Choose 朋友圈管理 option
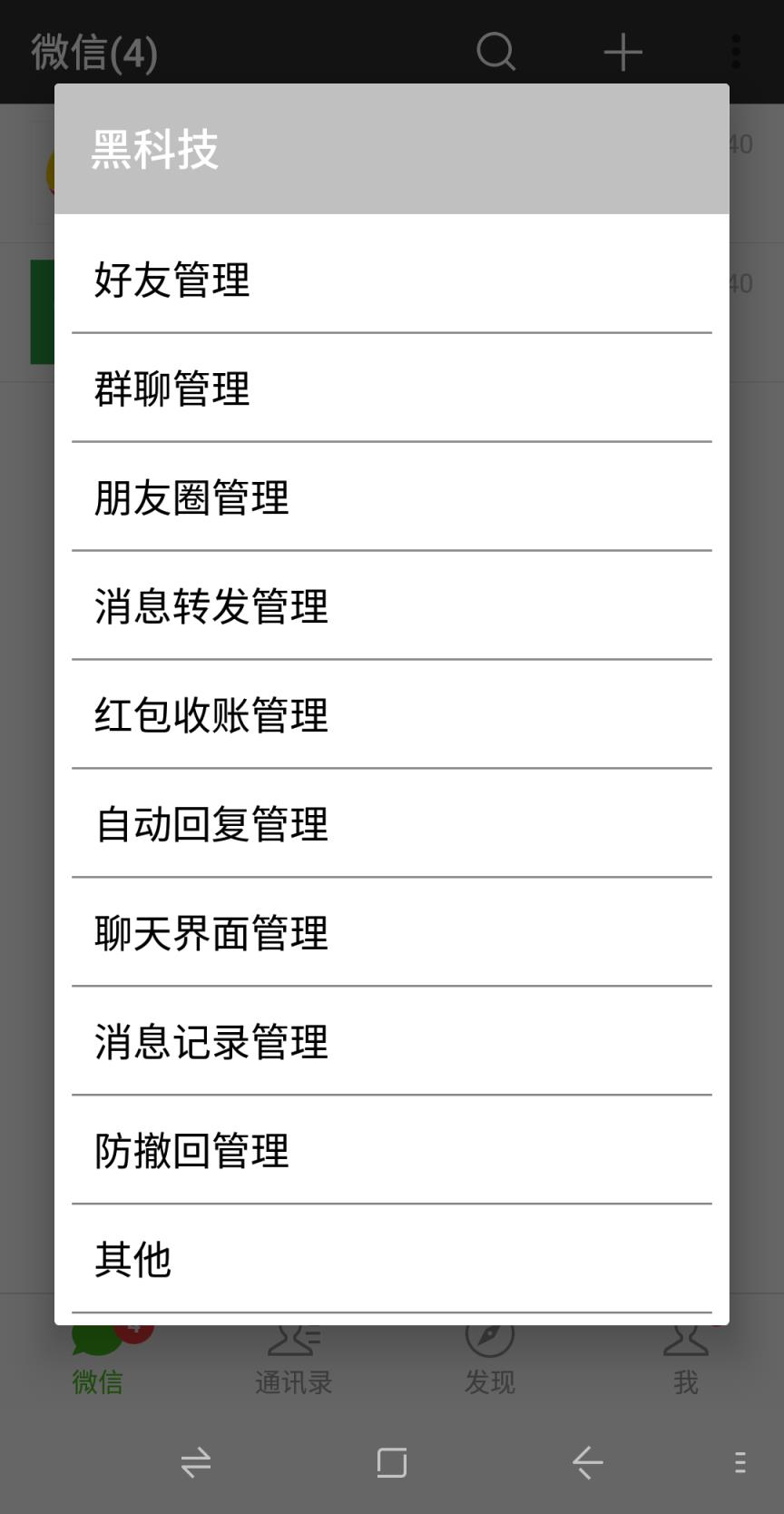This screenshot has width=784, height=1514. click(391, 496)
